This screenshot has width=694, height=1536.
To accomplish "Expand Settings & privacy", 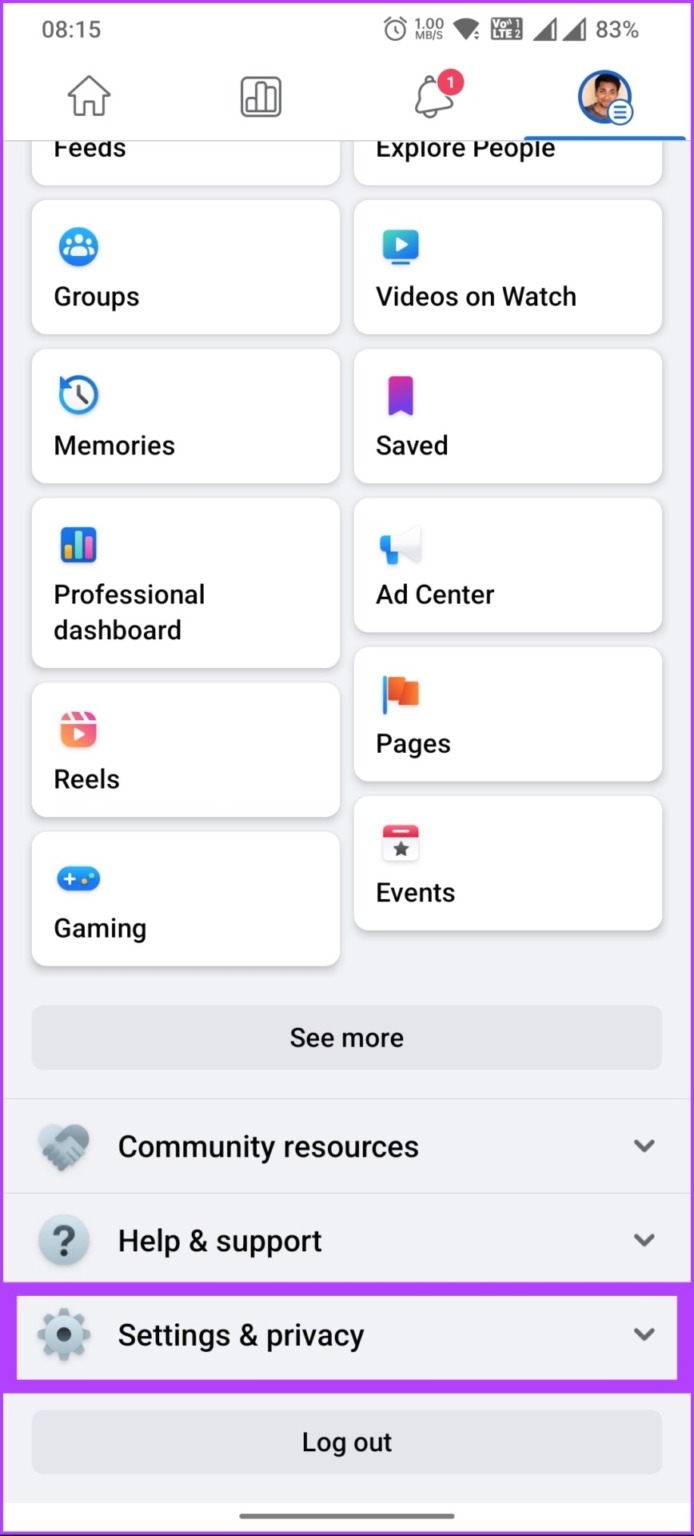I will (347, 1335).
